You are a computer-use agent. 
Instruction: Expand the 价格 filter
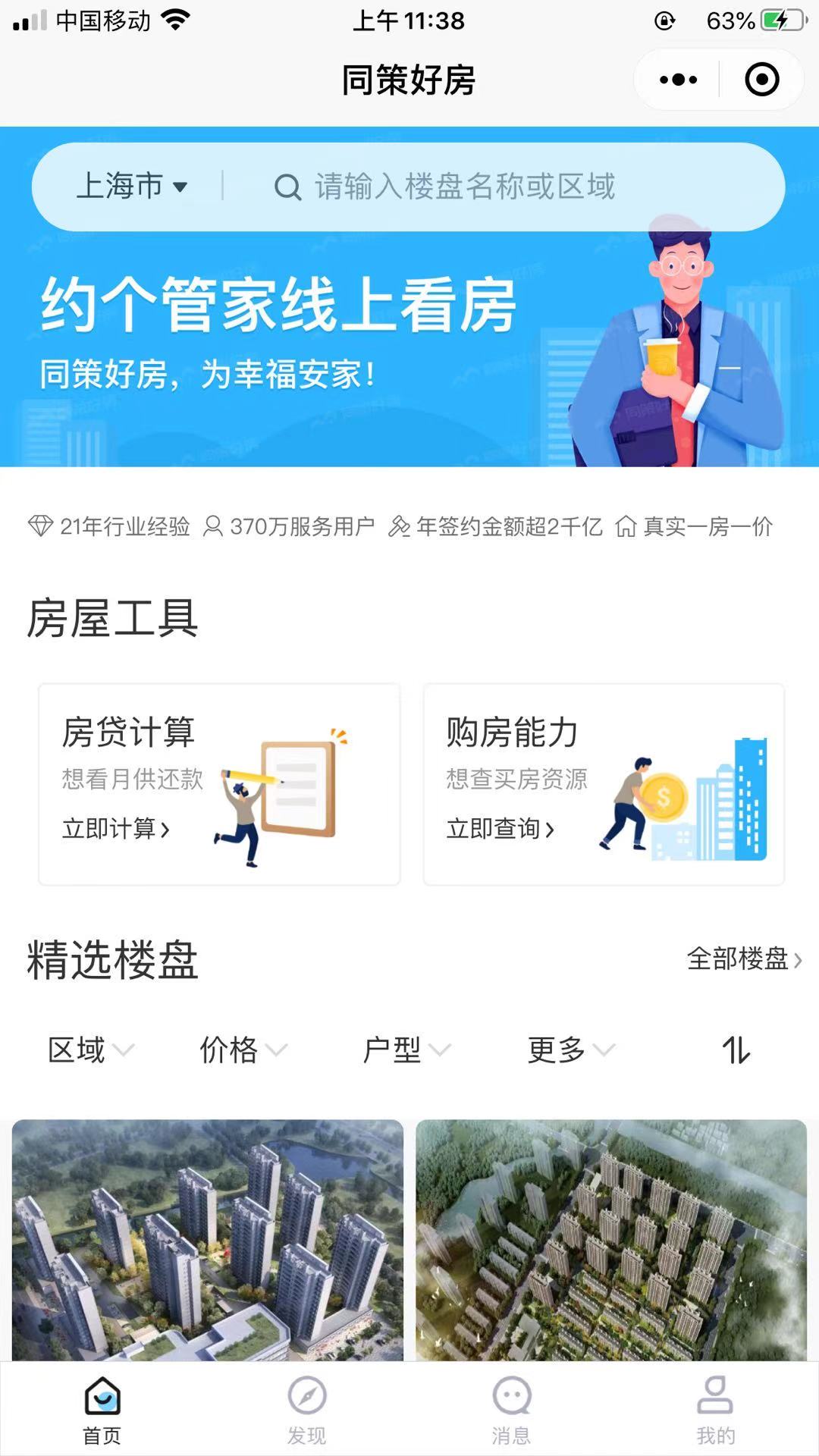243,1050
